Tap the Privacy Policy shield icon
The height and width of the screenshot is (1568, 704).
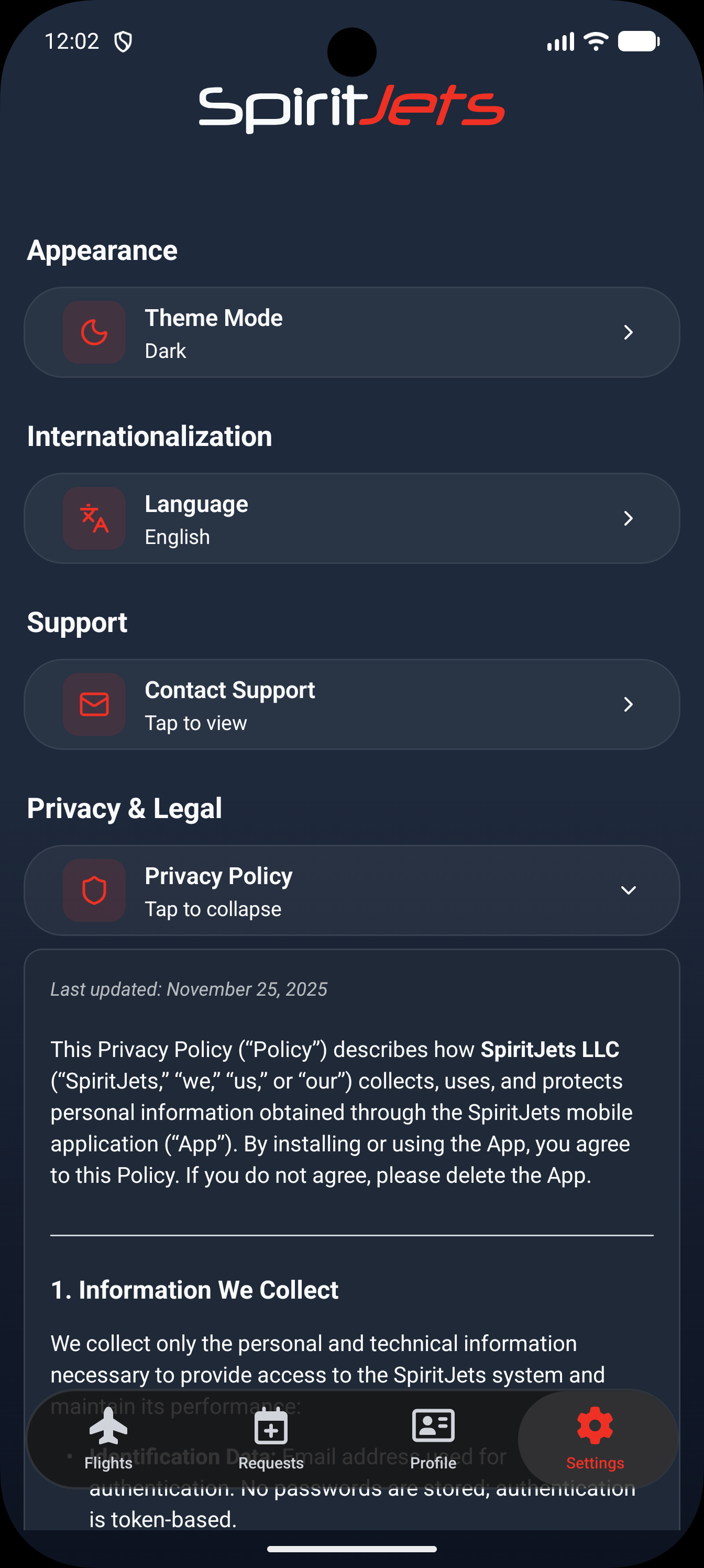[94, 890]
